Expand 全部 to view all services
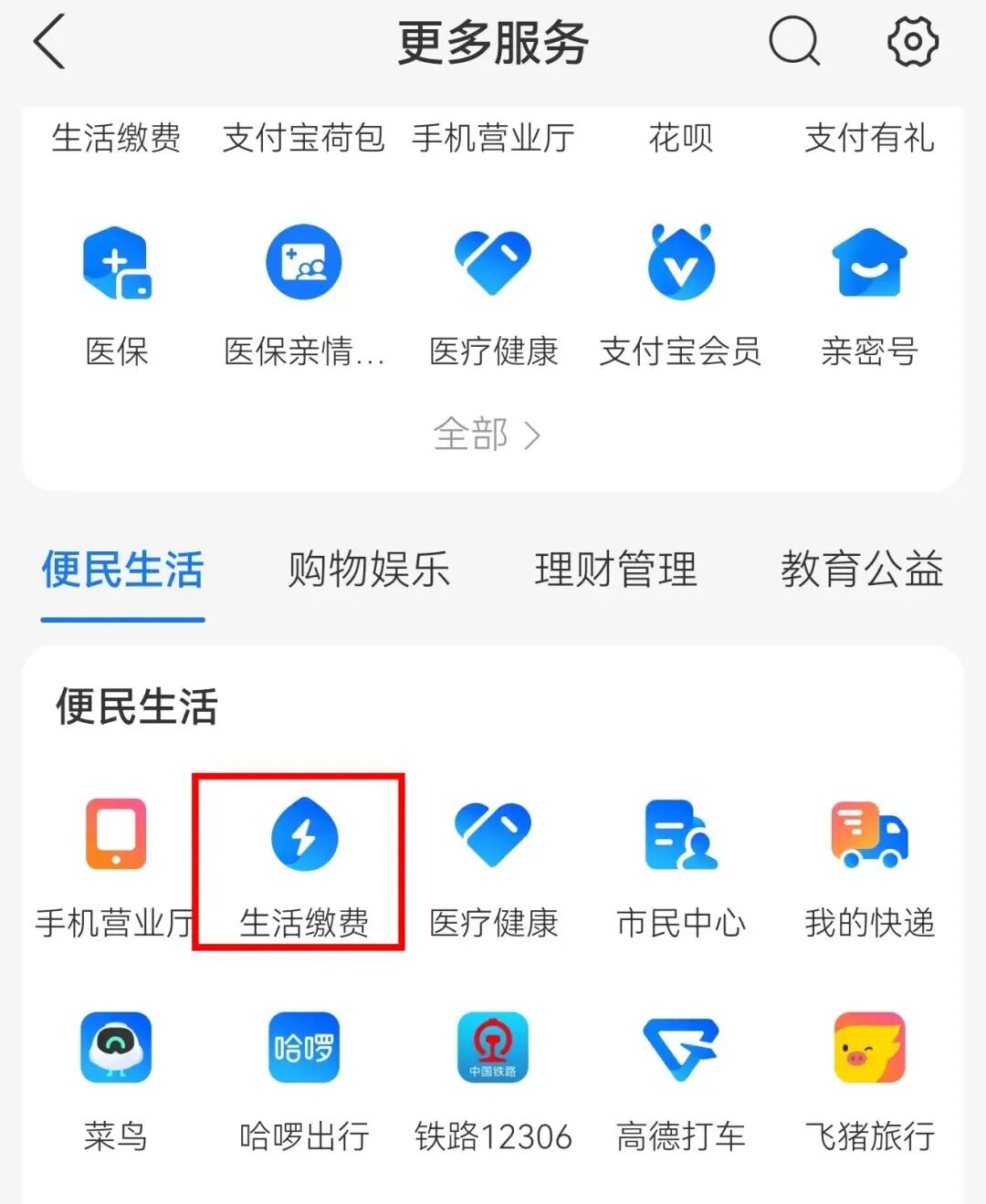This screenshot has width=986, height=1204. pyautogui.click(x=488, y=434)
